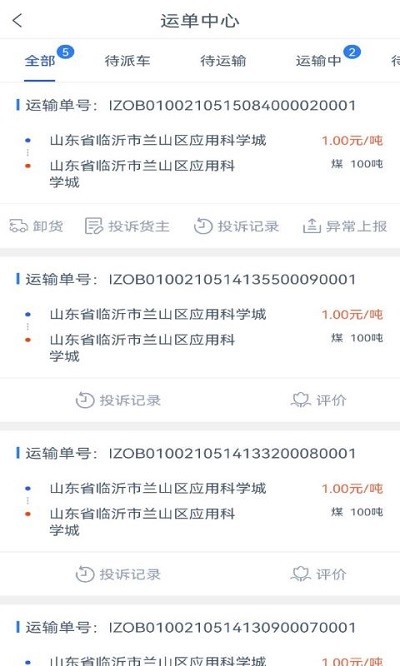Open order card IZOB01002105141332000080001
Image resolution: width=400 pixels, height=666 pixels.
tap(200, 491)
